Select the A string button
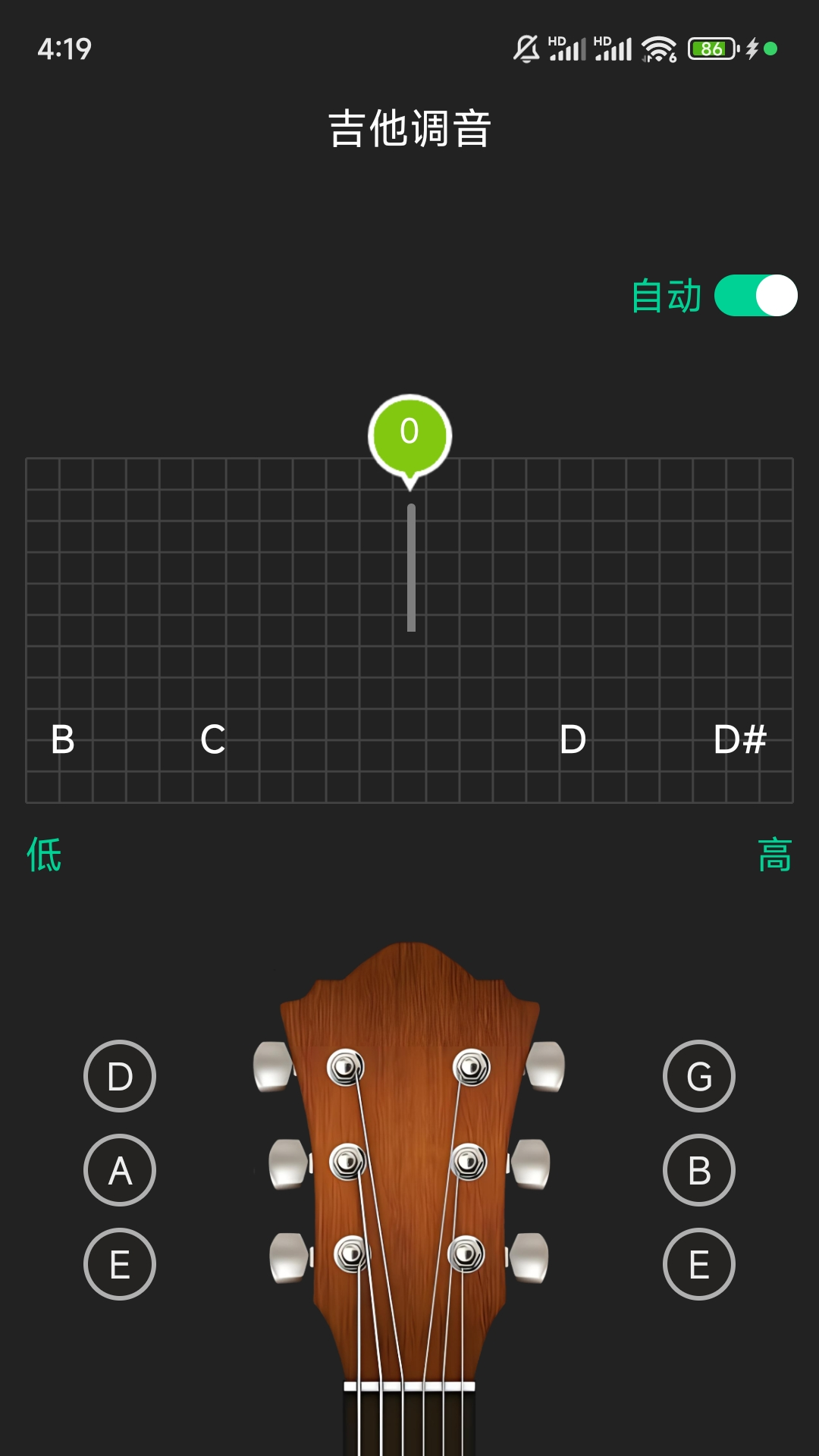The width and height of the screenshot is (819, 1456). (118, 1170)
